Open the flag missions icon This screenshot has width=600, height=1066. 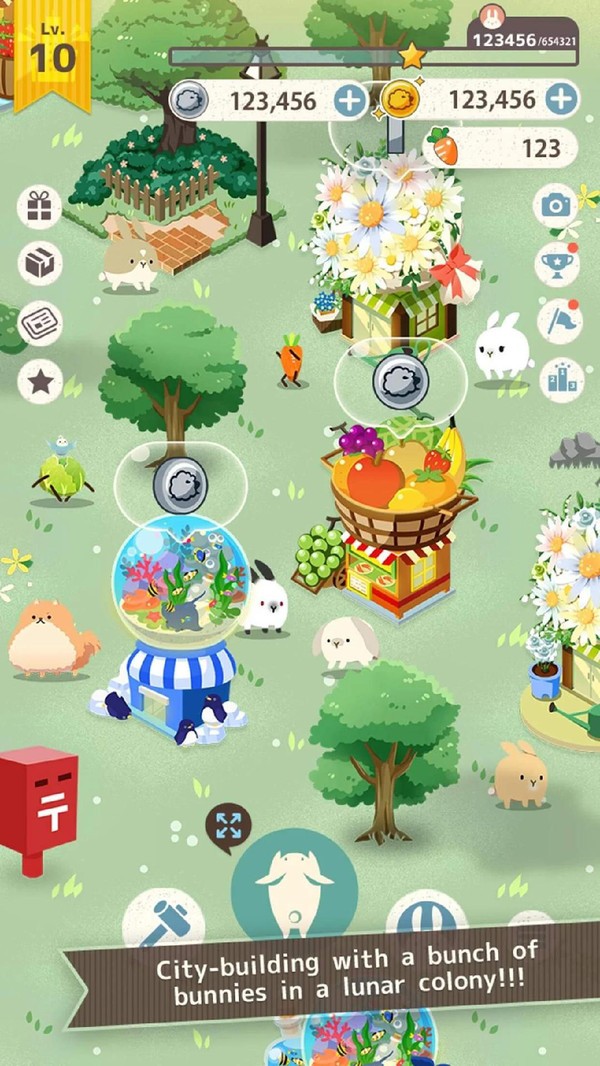pos(559,322)
